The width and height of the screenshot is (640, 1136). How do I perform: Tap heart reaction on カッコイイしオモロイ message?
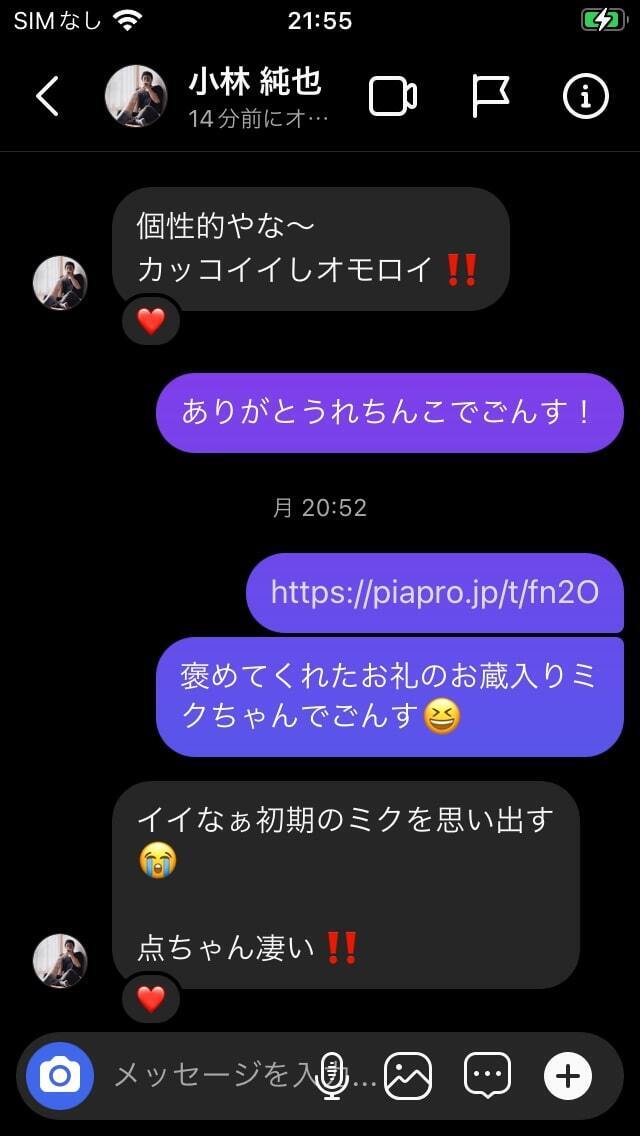click(x=151, y=321)
